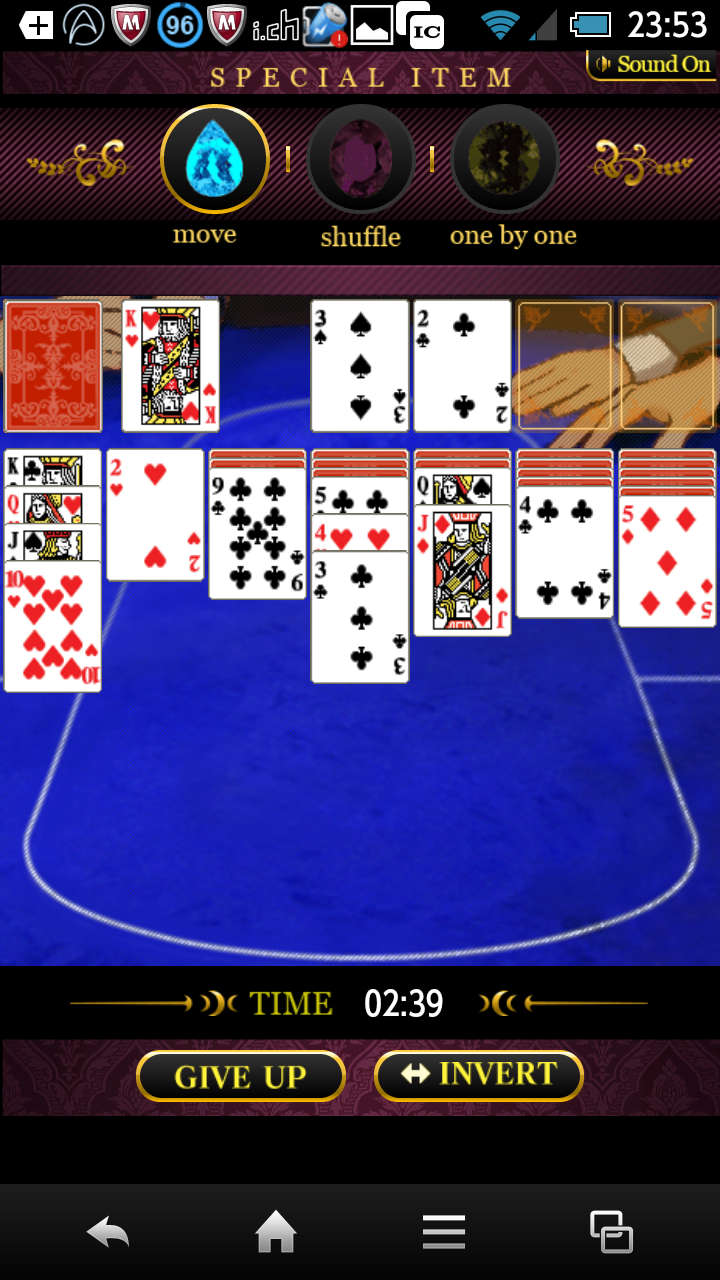Select the 2 of hearts card
Screen dimensions: 720x1280
(155, 514)
